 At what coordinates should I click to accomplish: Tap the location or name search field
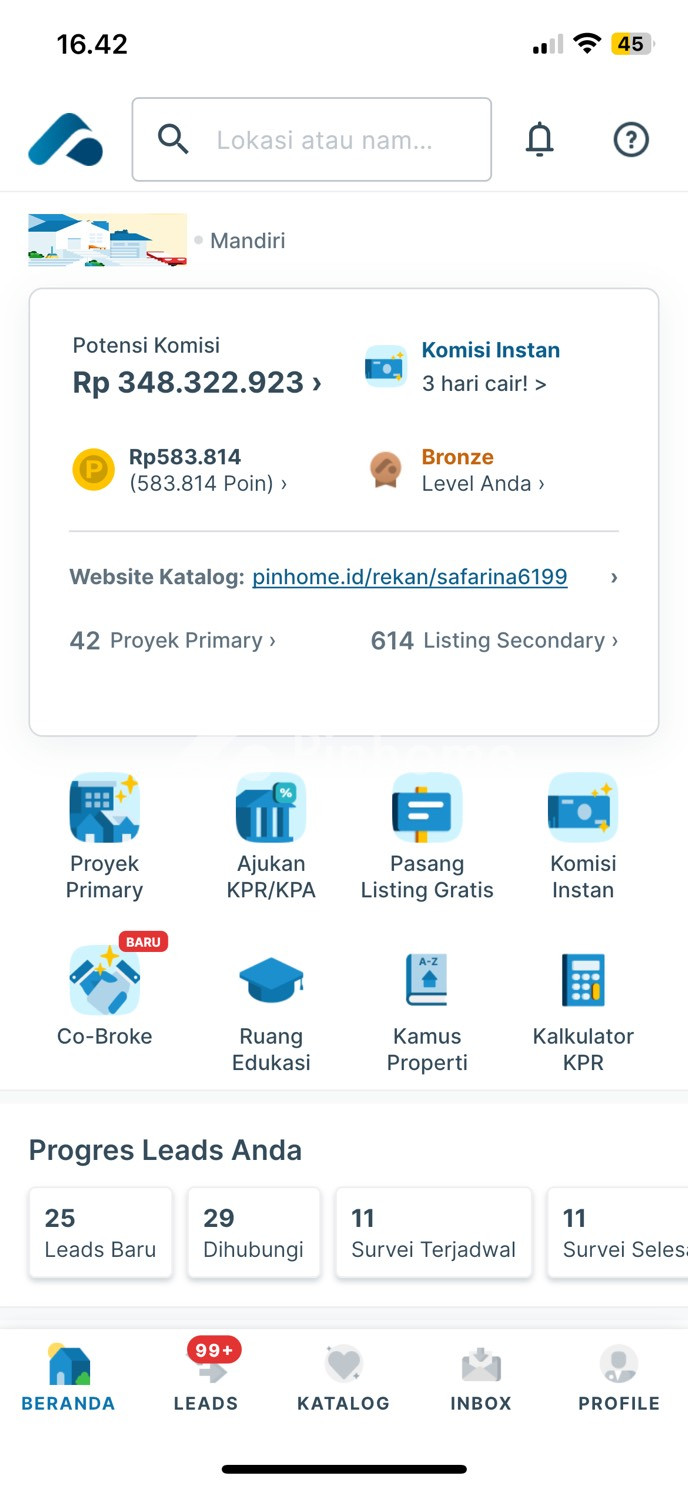[x=311, y=139]
